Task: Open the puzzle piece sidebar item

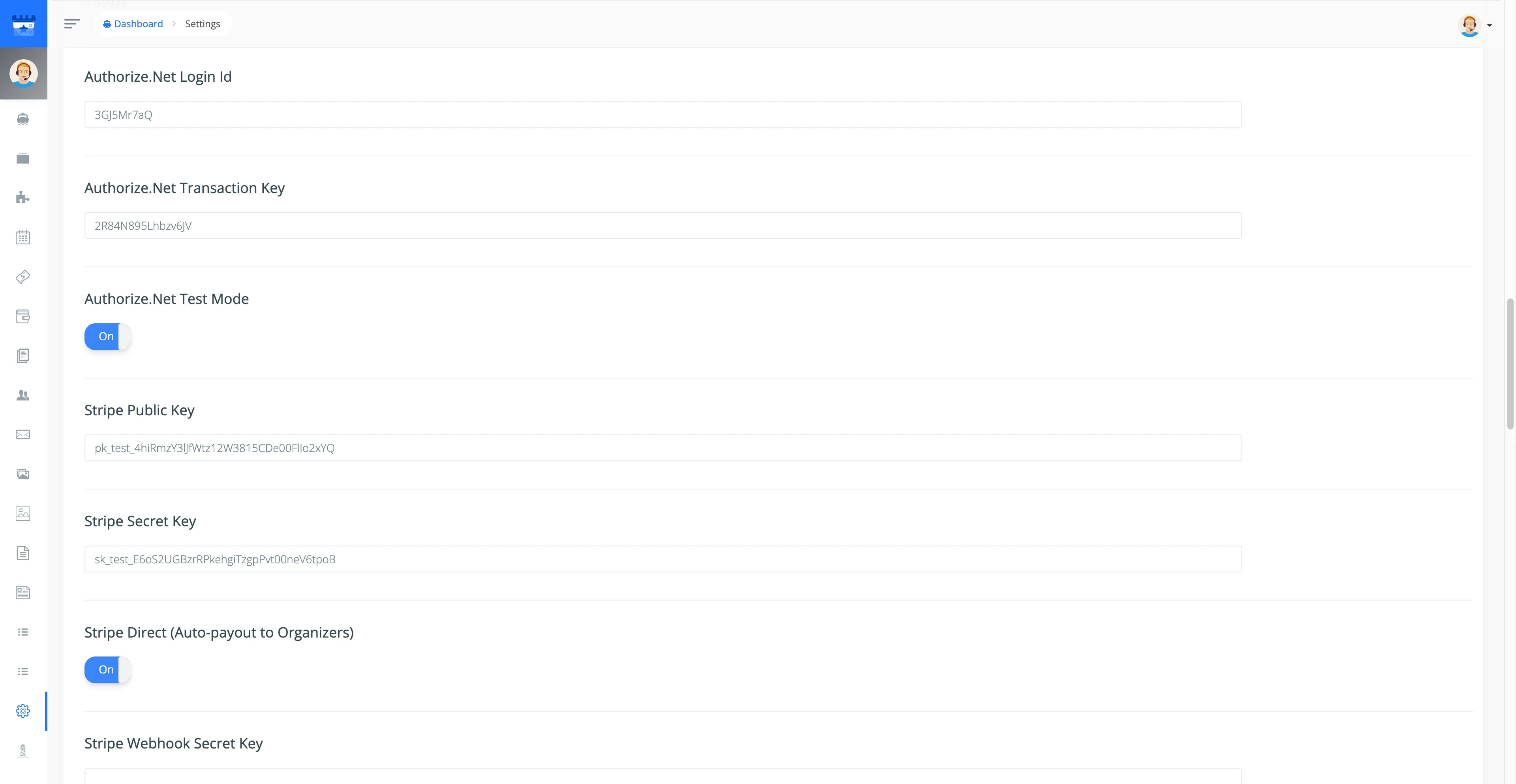Action: [23, 198]
